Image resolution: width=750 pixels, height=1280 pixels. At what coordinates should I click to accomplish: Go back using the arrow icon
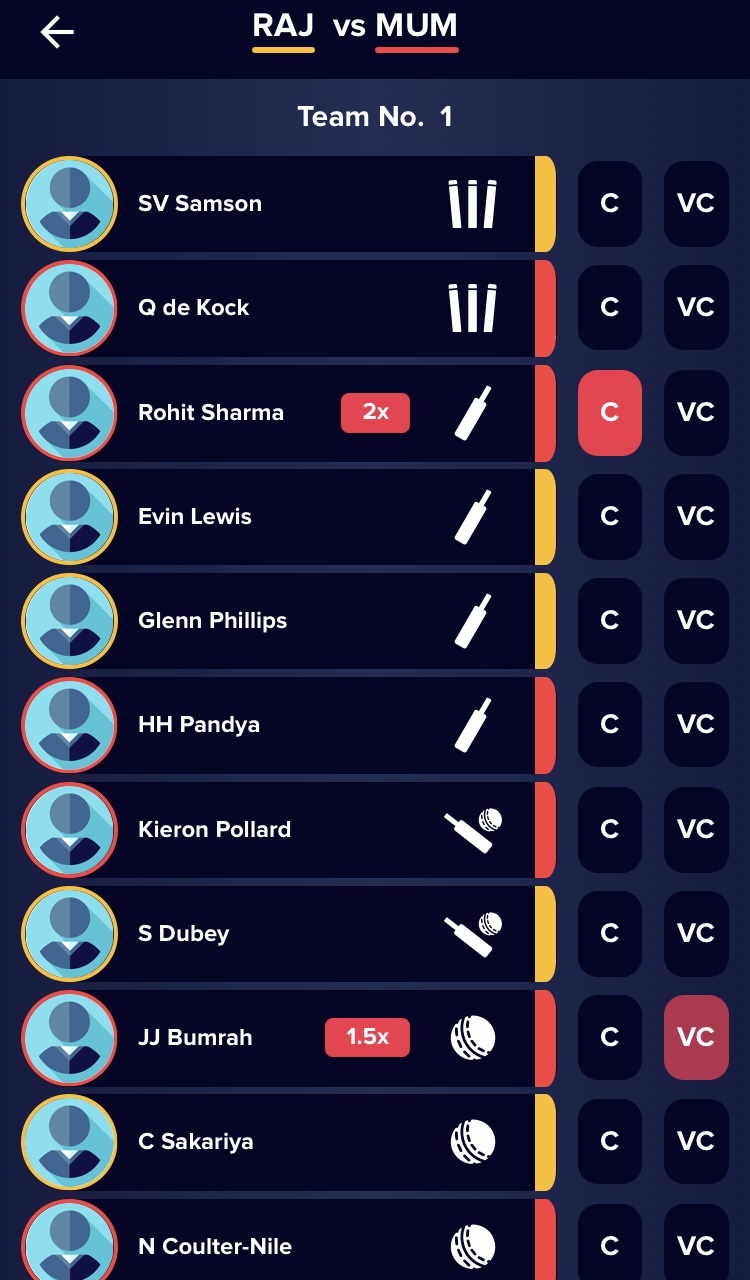(57, 33)
